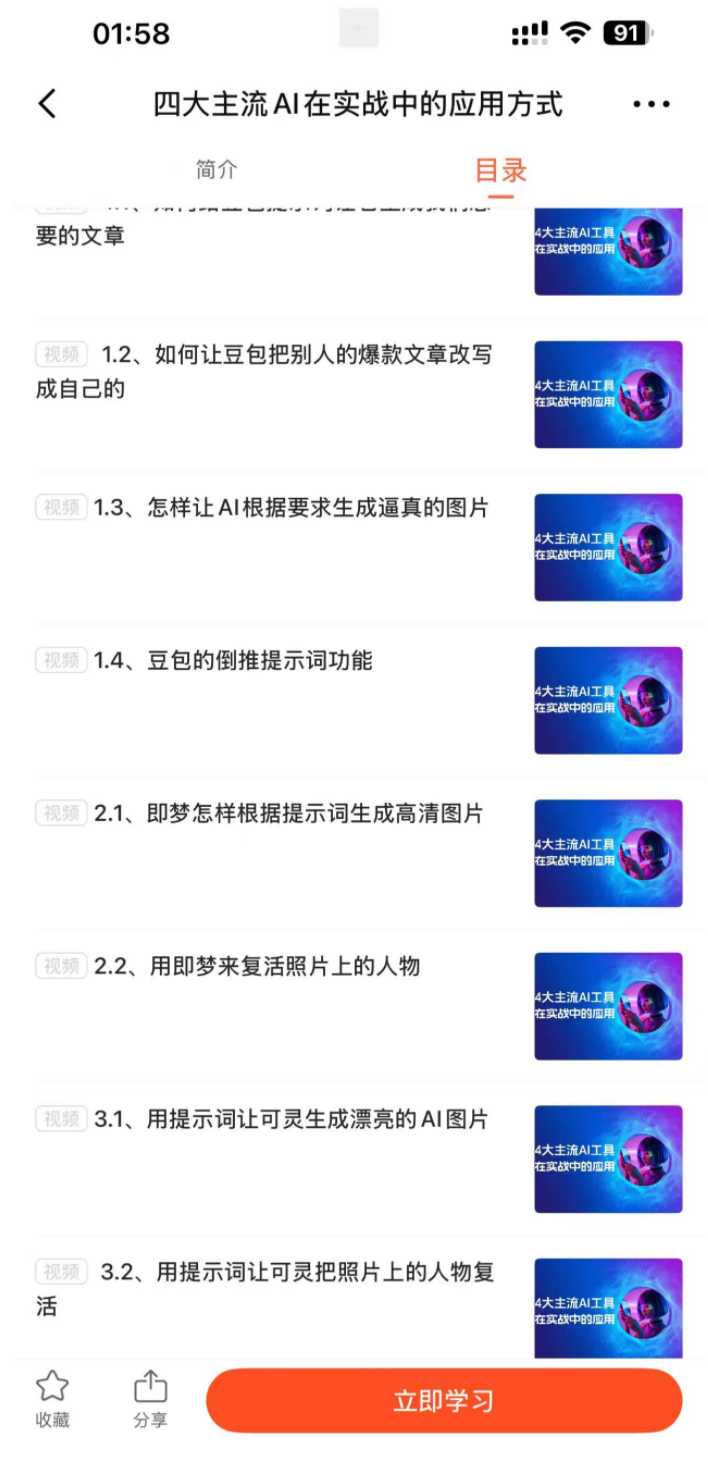This screenshot has width=708, height=1470.
Task: Go back using the top-left arrow
Action: pos(47,104)
